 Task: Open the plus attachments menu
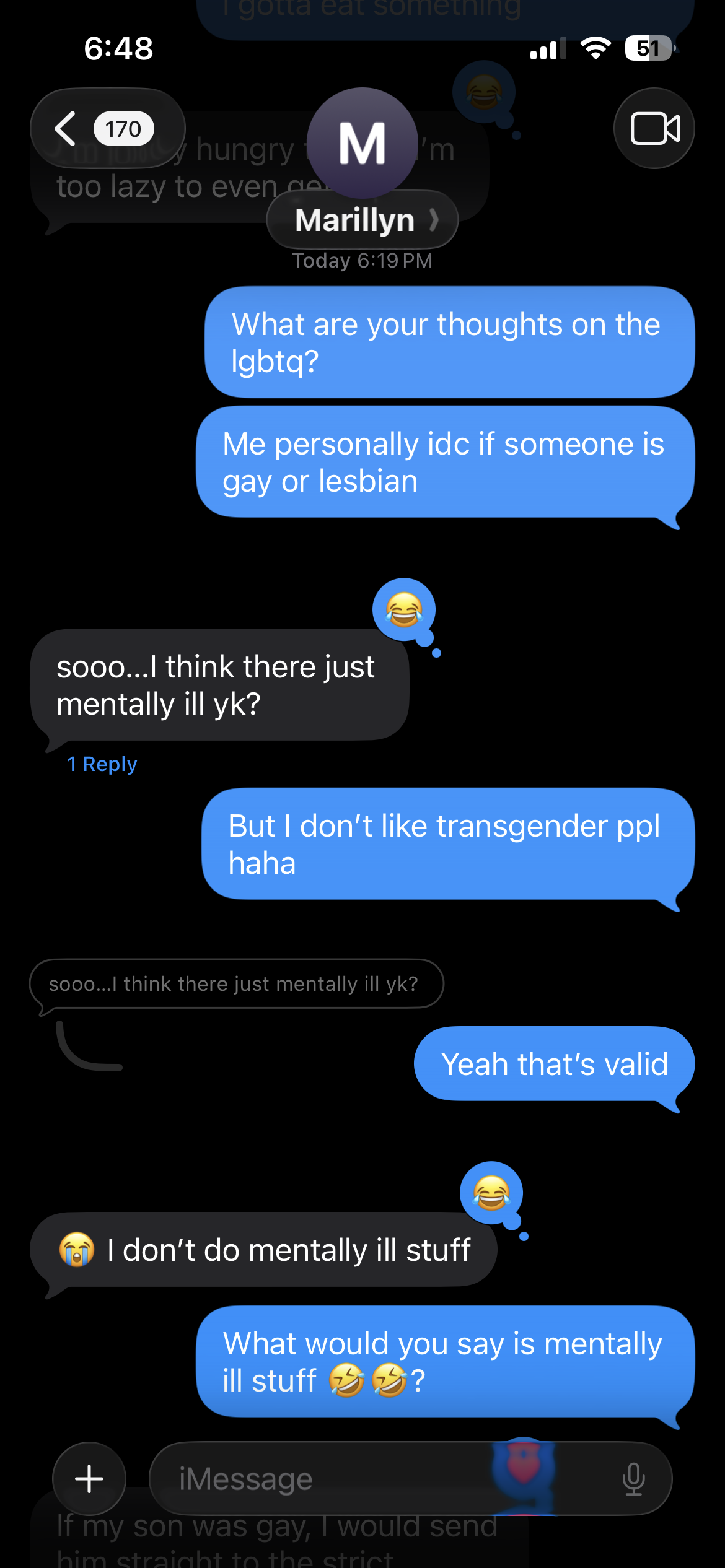click(x=89, y=1479)
